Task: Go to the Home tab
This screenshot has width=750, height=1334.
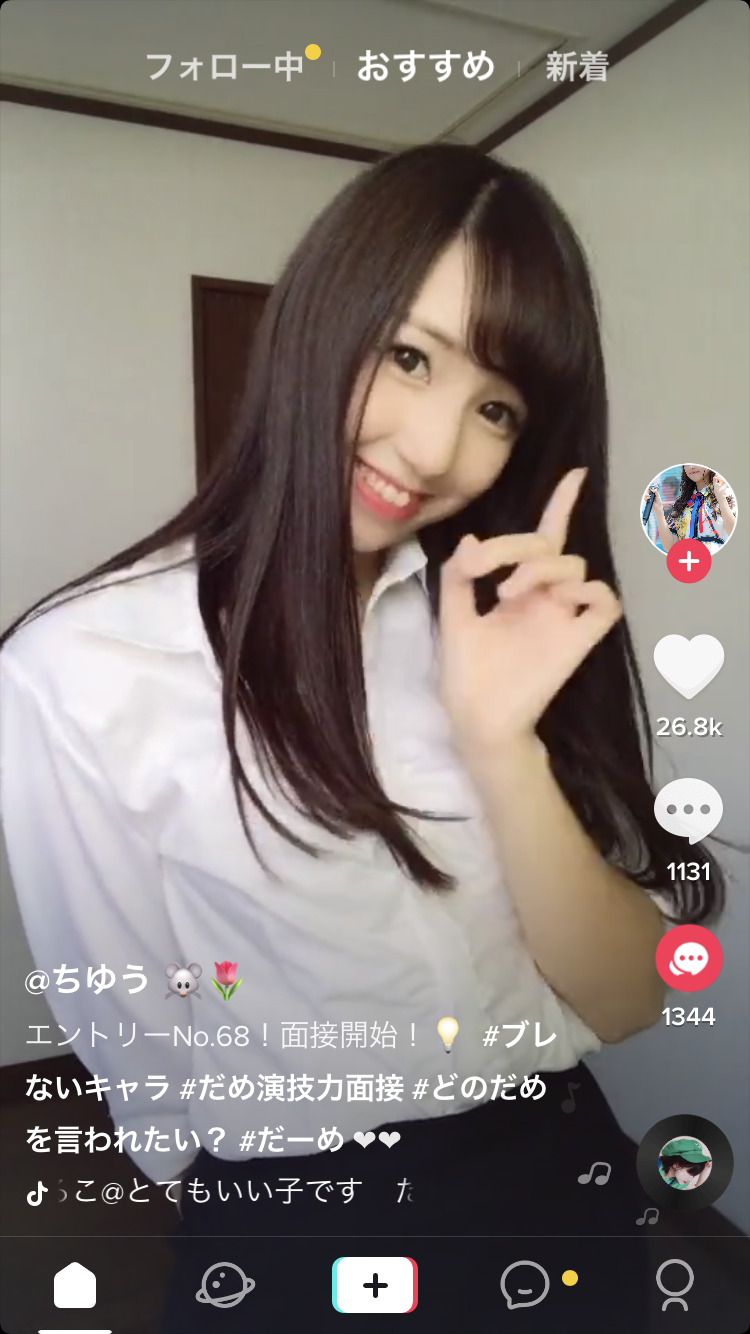Action: [x=75, y=1284]
